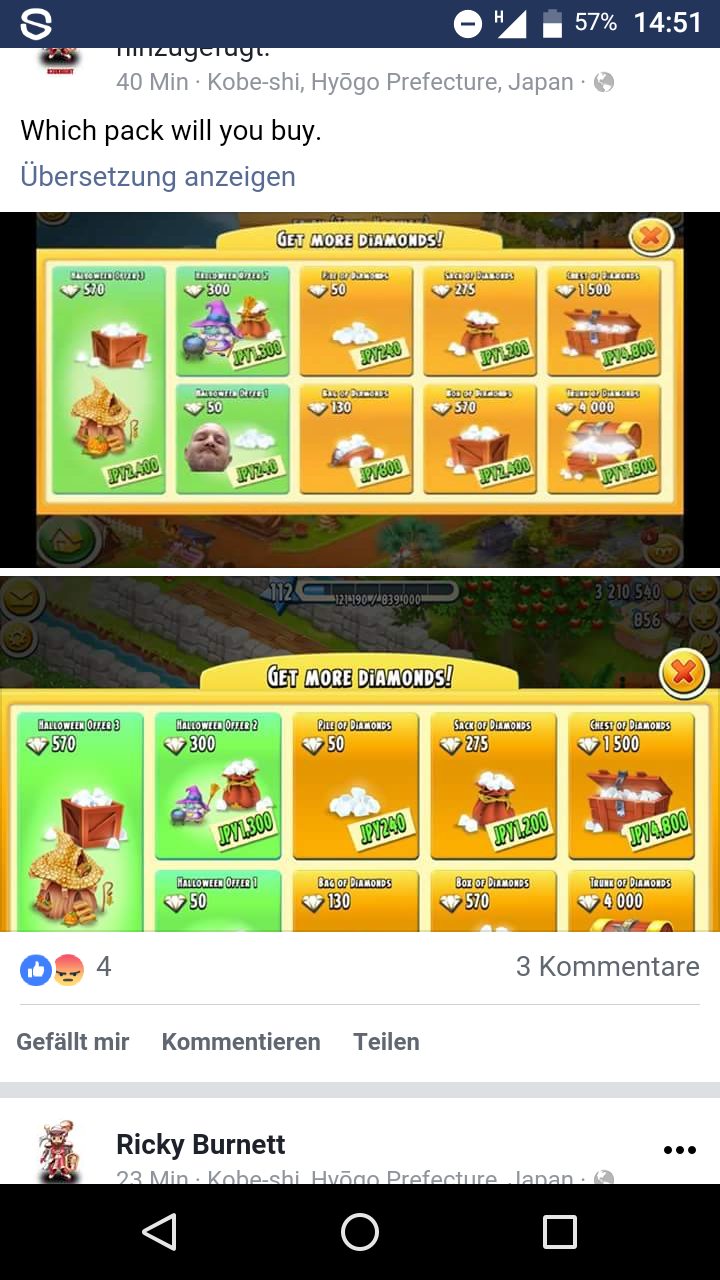Go to the home screen
The image size is (720, 1280).
pyautogui.click(x=360, y=1232)
